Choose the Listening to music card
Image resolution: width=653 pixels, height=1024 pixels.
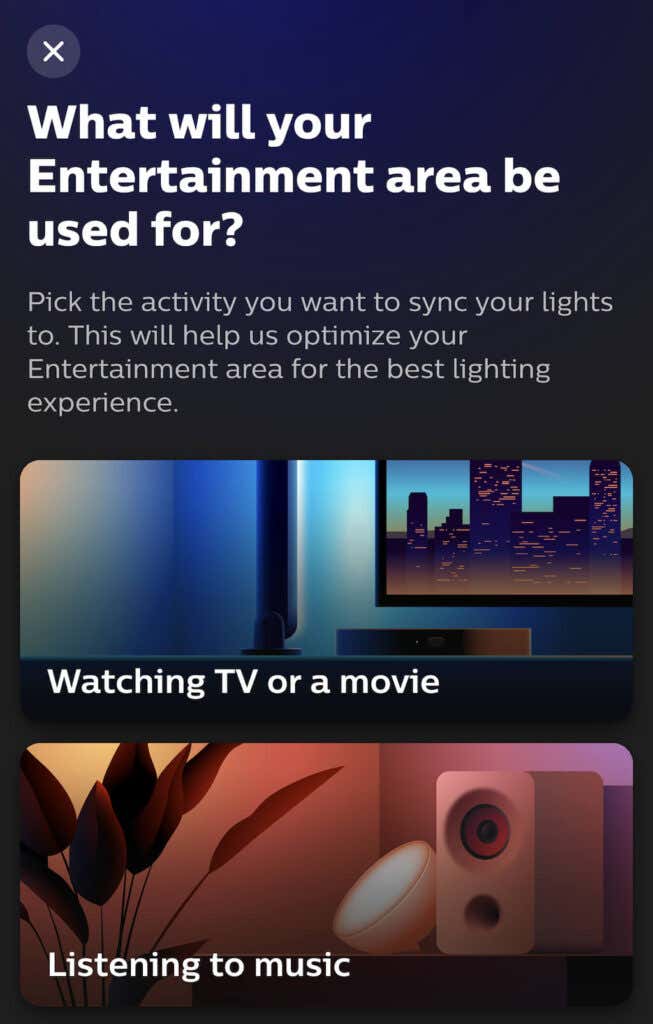click(326, 874)
